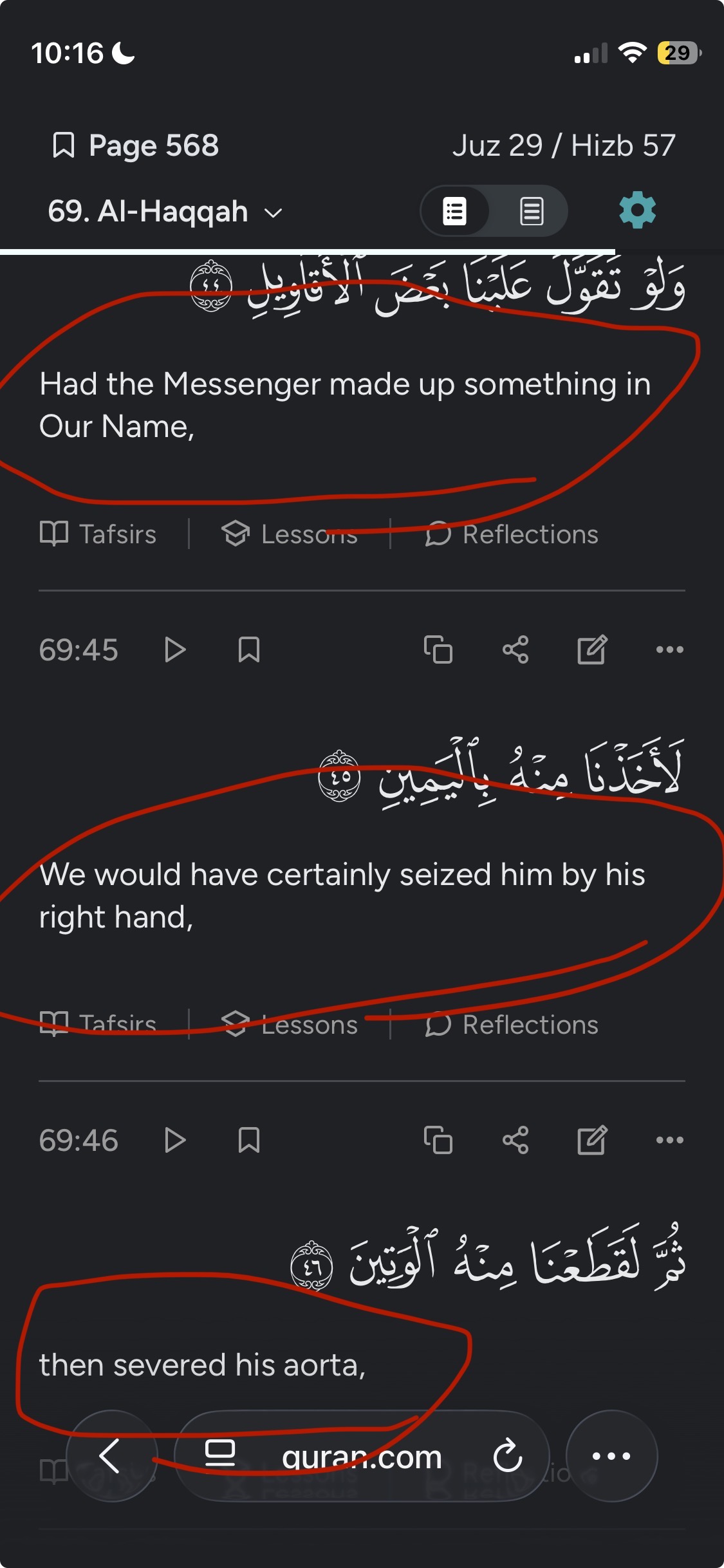Copy verse 69:46
This screenshot has height=1568, width=724.
[x=438, y=1140]
